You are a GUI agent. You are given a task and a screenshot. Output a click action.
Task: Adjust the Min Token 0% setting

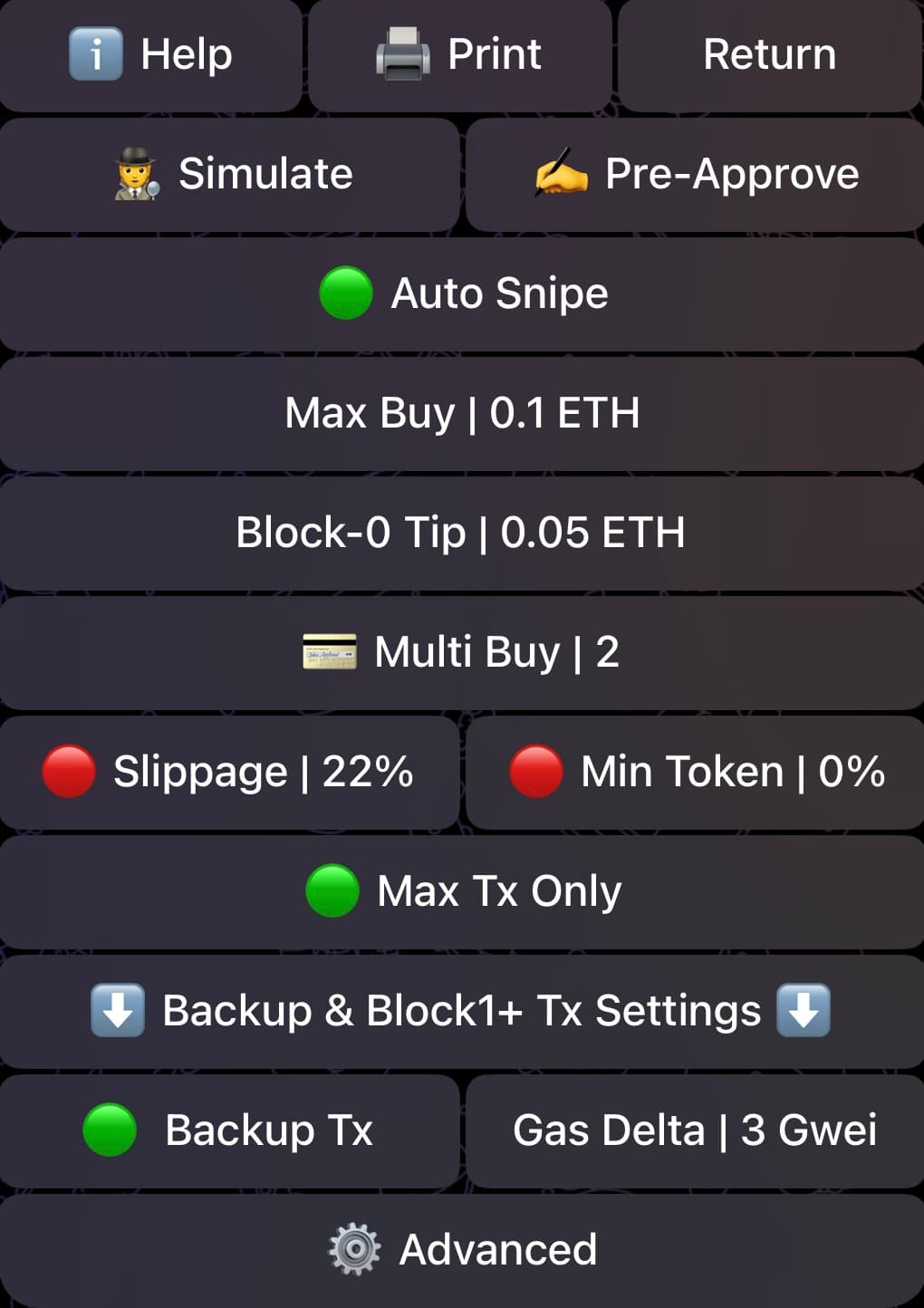(695, 771)
